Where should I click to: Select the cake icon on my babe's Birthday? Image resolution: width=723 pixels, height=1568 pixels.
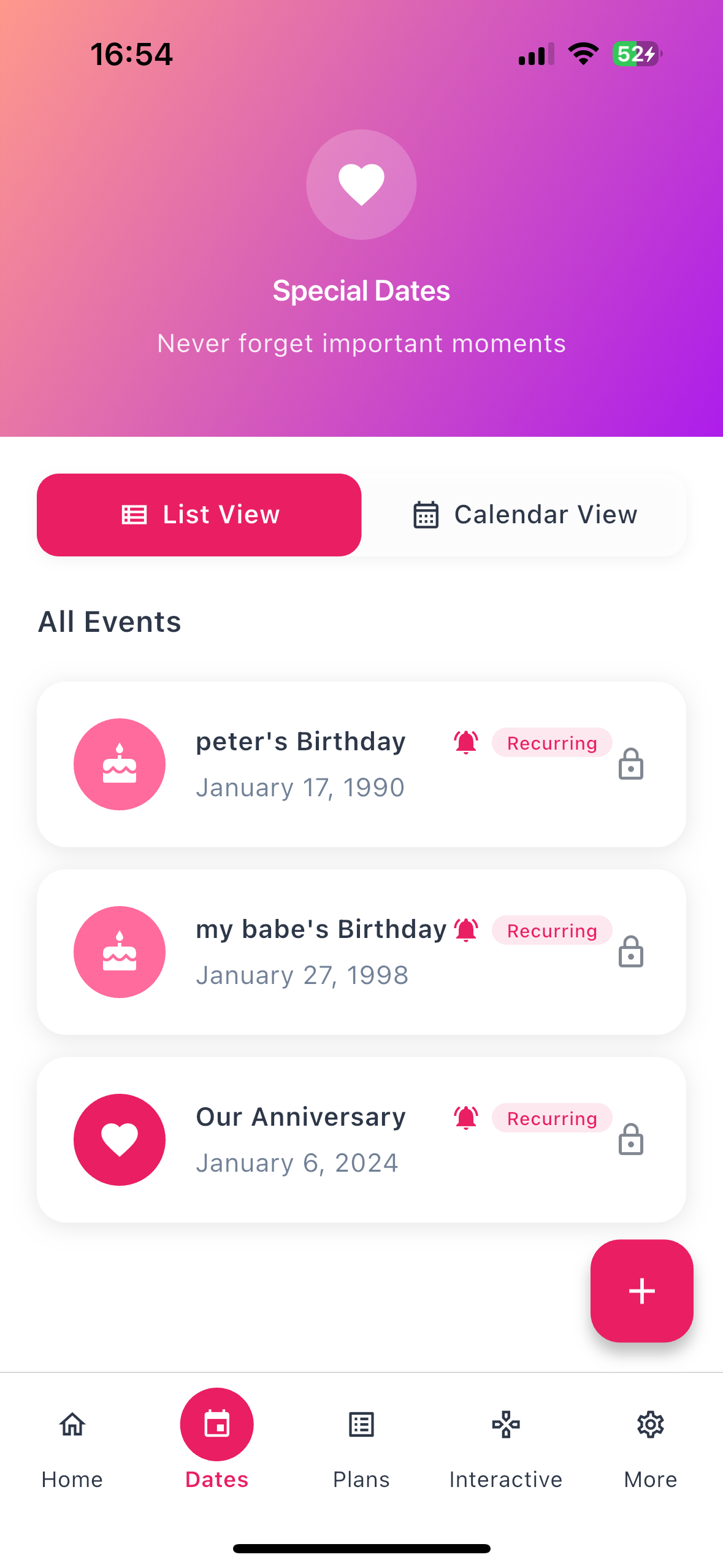click(x=119, y=951)
